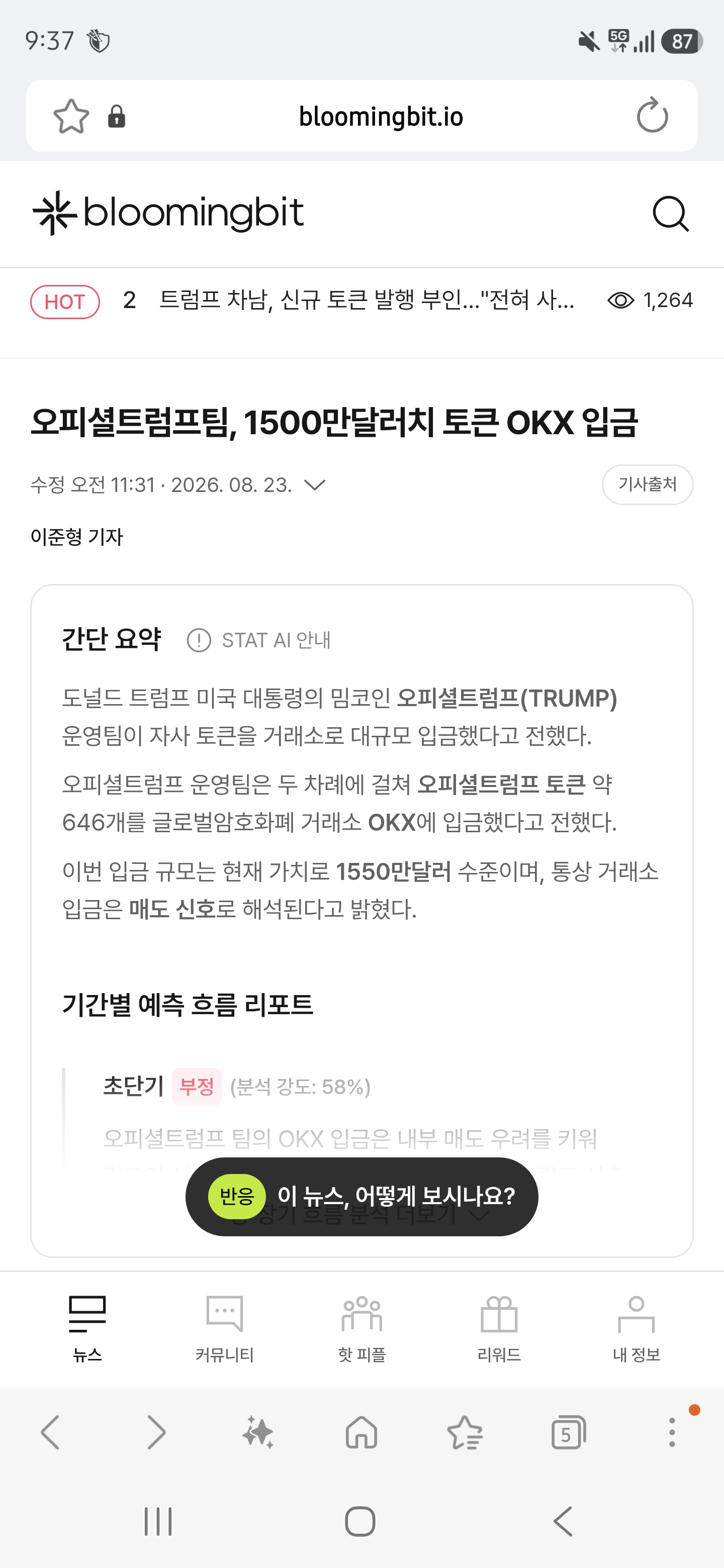Expand the edited date chevron
This screenshot has height=1568, width=724.
(x=315, y=485)
